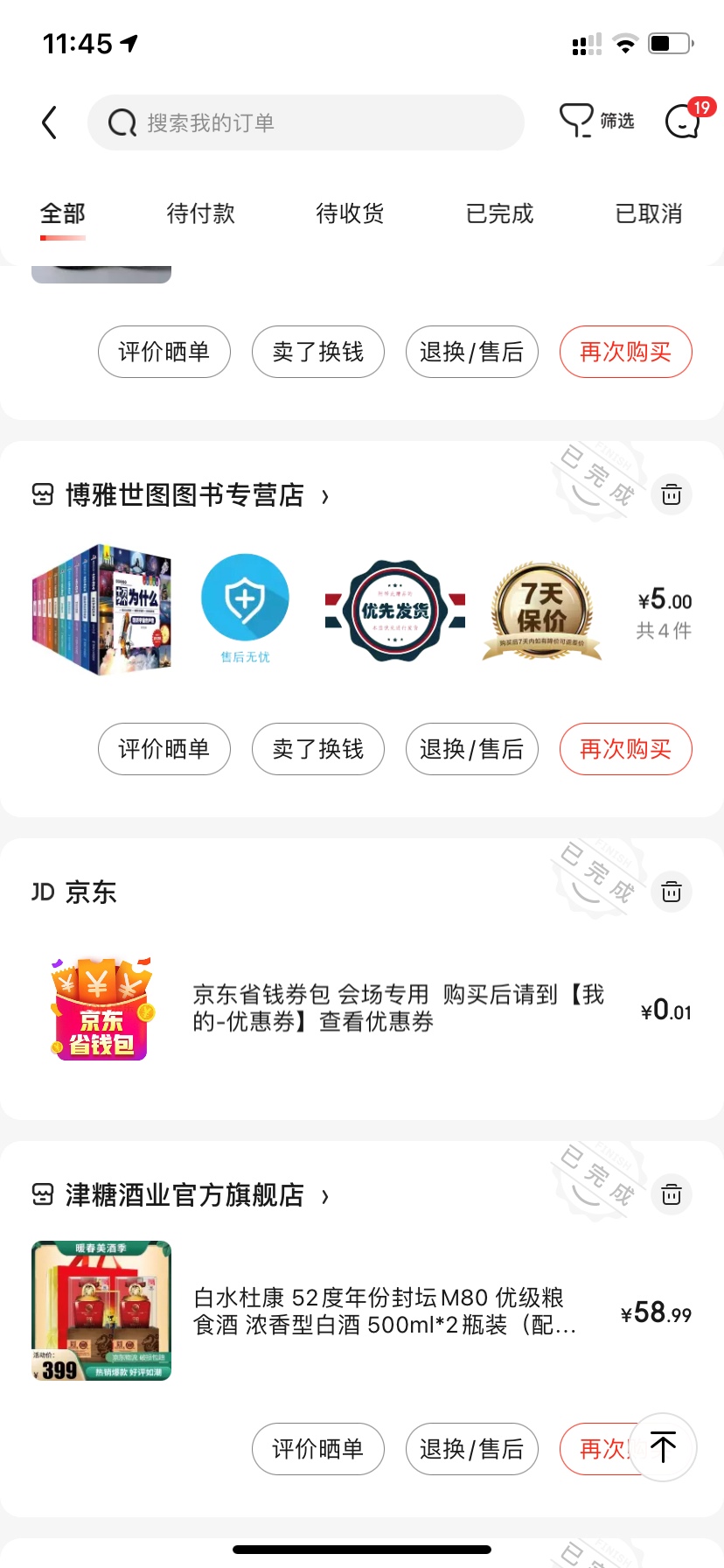The image size is (724, 1568).
Task: Switch to the 已完成 tab
Action: [499, 213]
